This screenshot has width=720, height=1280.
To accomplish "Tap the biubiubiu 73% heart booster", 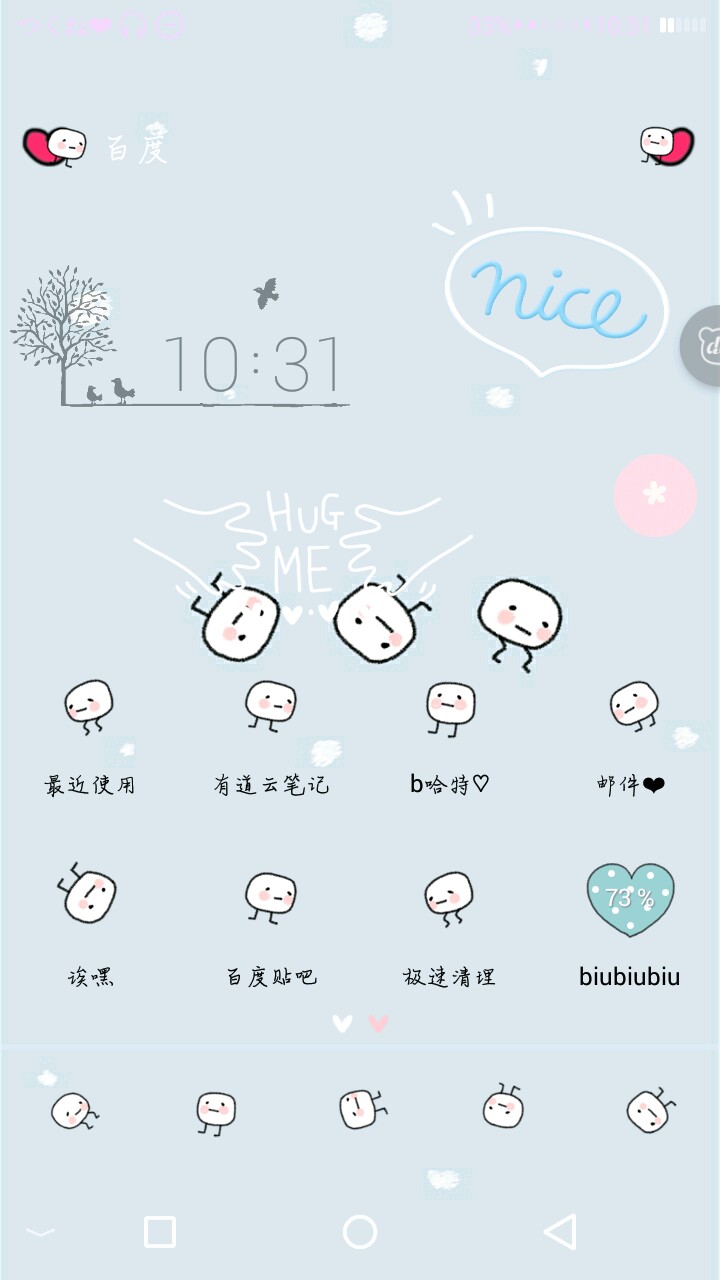I will (630, 899).
